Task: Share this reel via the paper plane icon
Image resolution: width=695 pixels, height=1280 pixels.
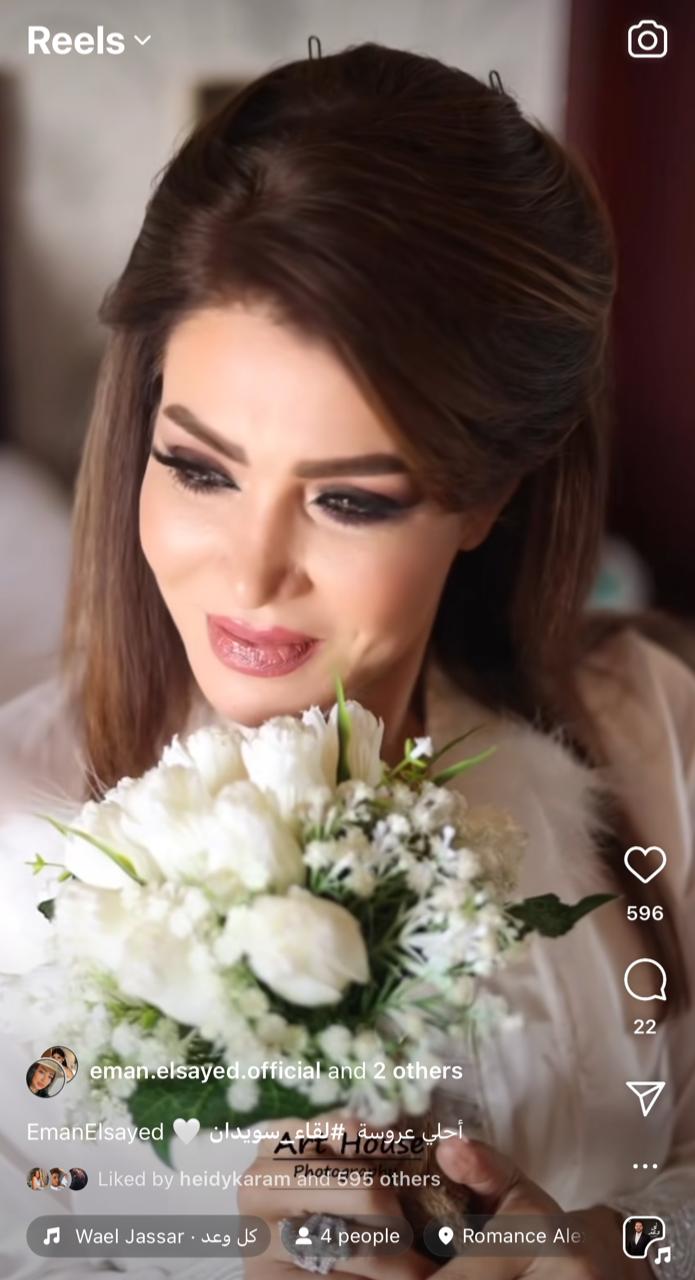Action: [x=645, y=1097]
